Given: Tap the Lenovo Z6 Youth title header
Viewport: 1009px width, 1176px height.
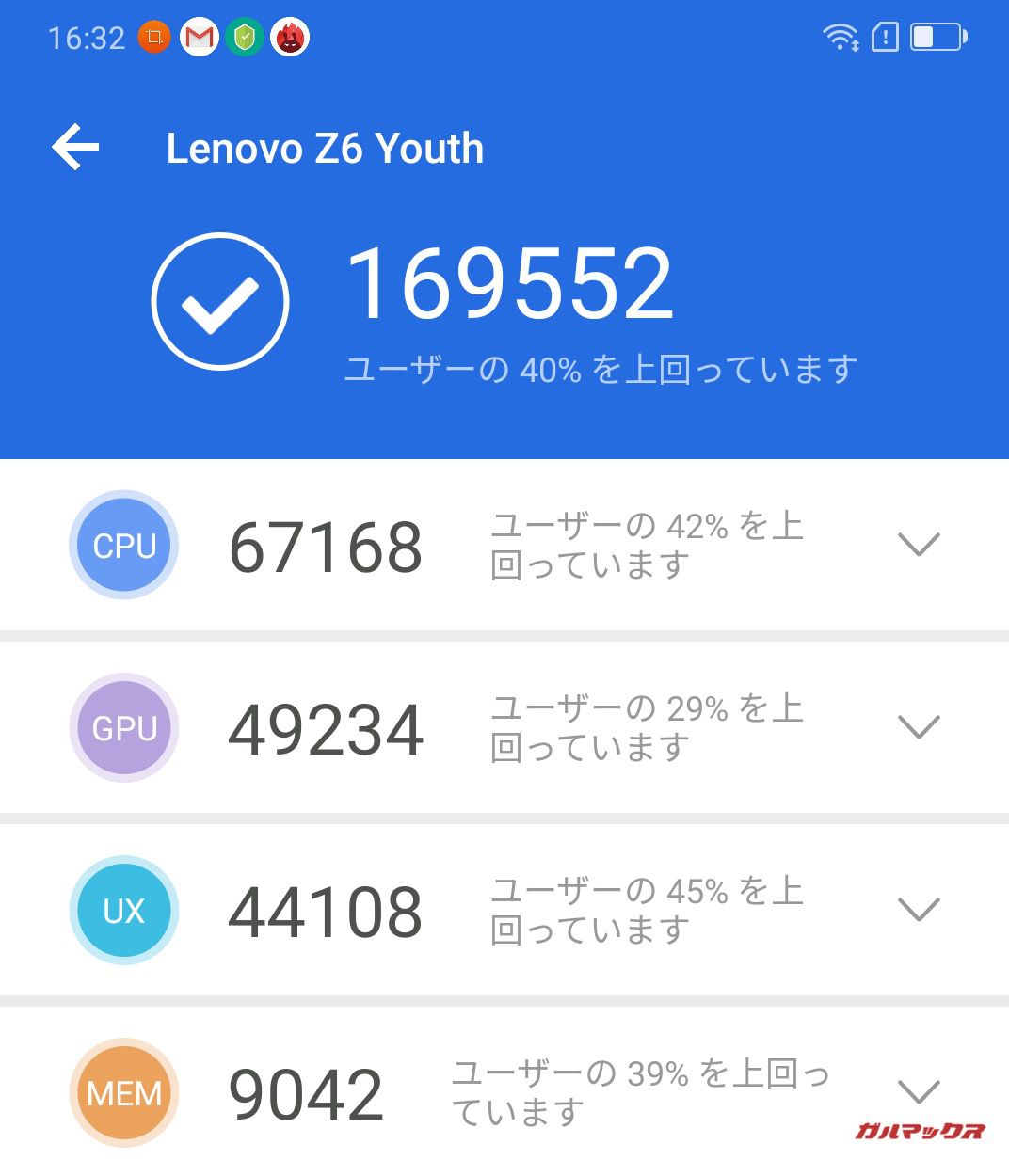Looking at the screenshot, I should 325,149.
